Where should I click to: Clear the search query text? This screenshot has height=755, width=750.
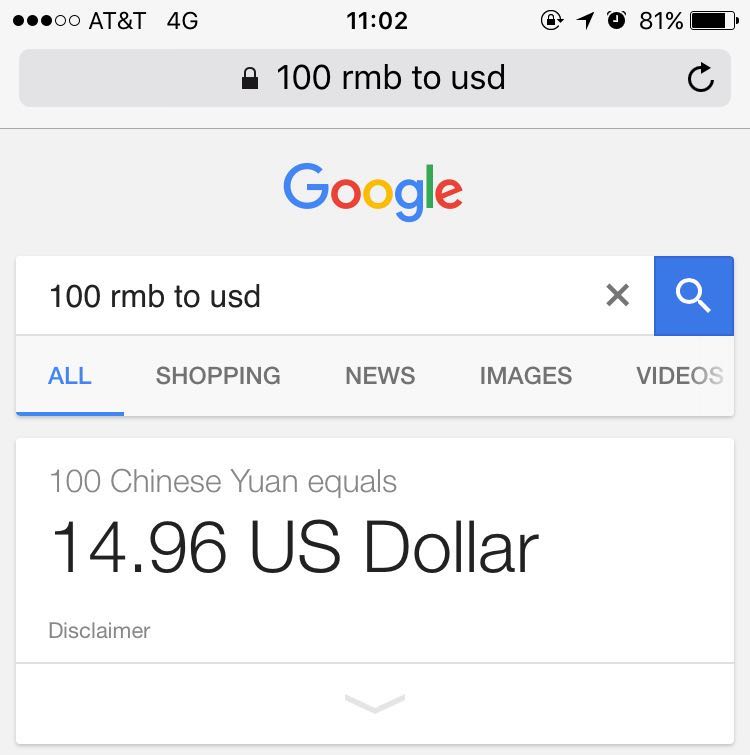pos(618,295)
